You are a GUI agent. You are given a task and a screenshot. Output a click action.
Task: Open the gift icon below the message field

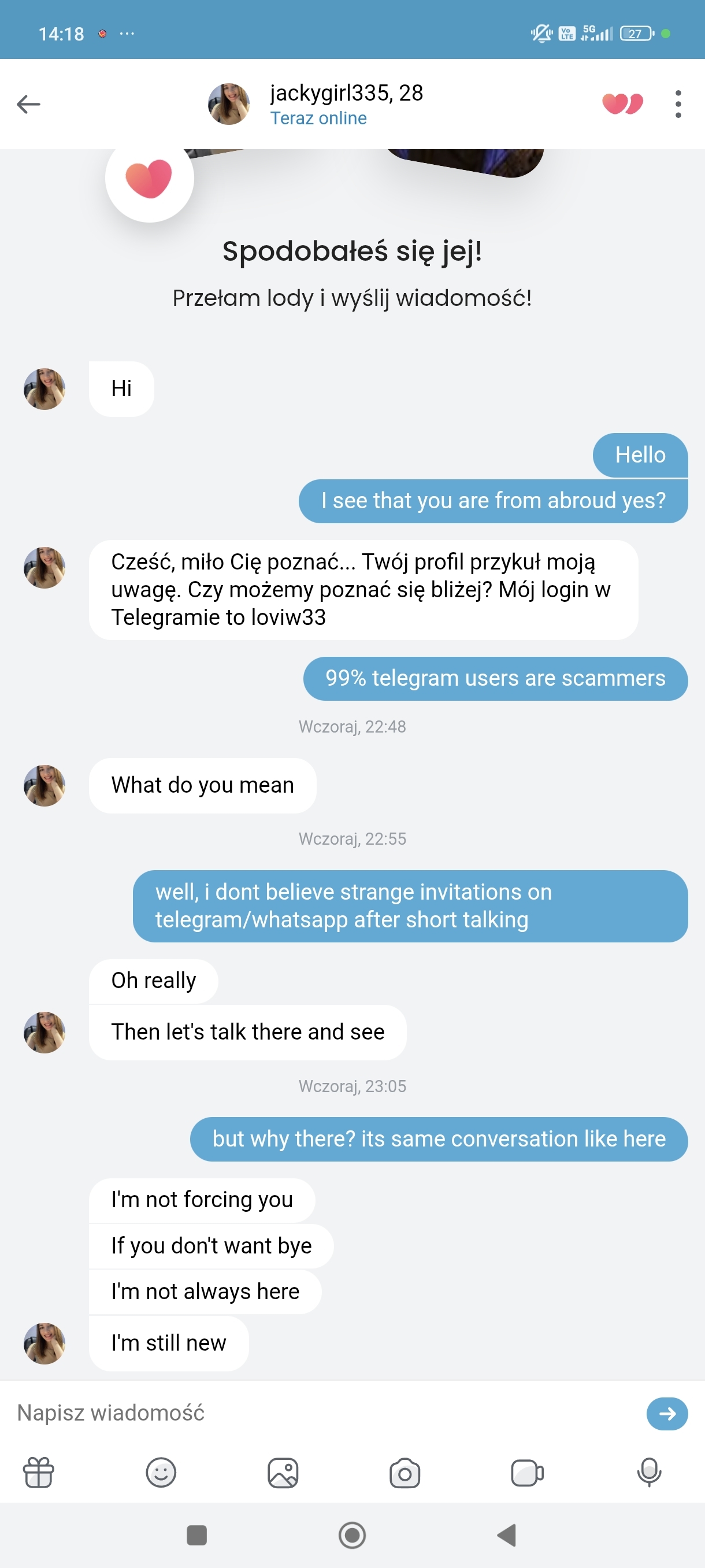(x=38, y=1473)
